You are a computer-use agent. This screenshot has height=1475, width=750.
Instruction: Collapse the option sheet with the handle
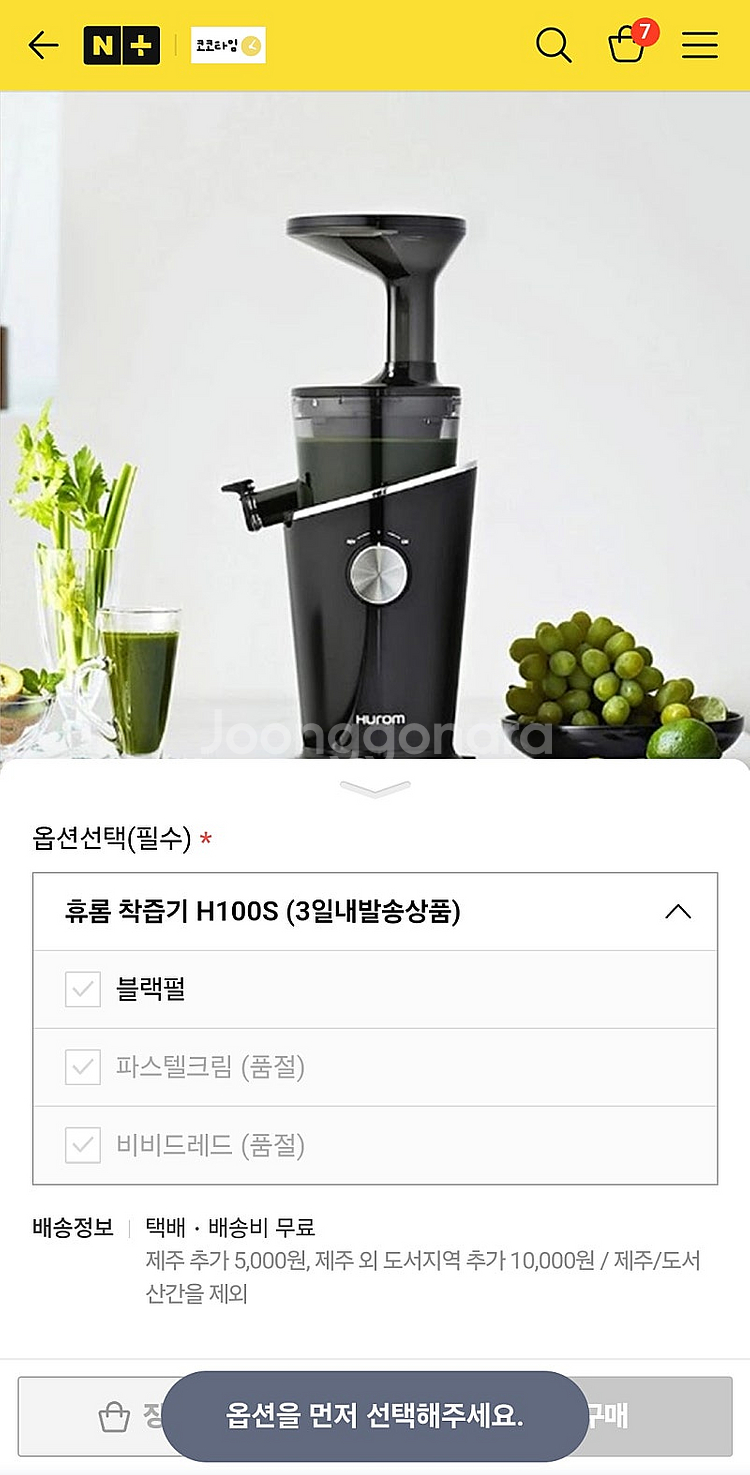click(x=375, y=789)
